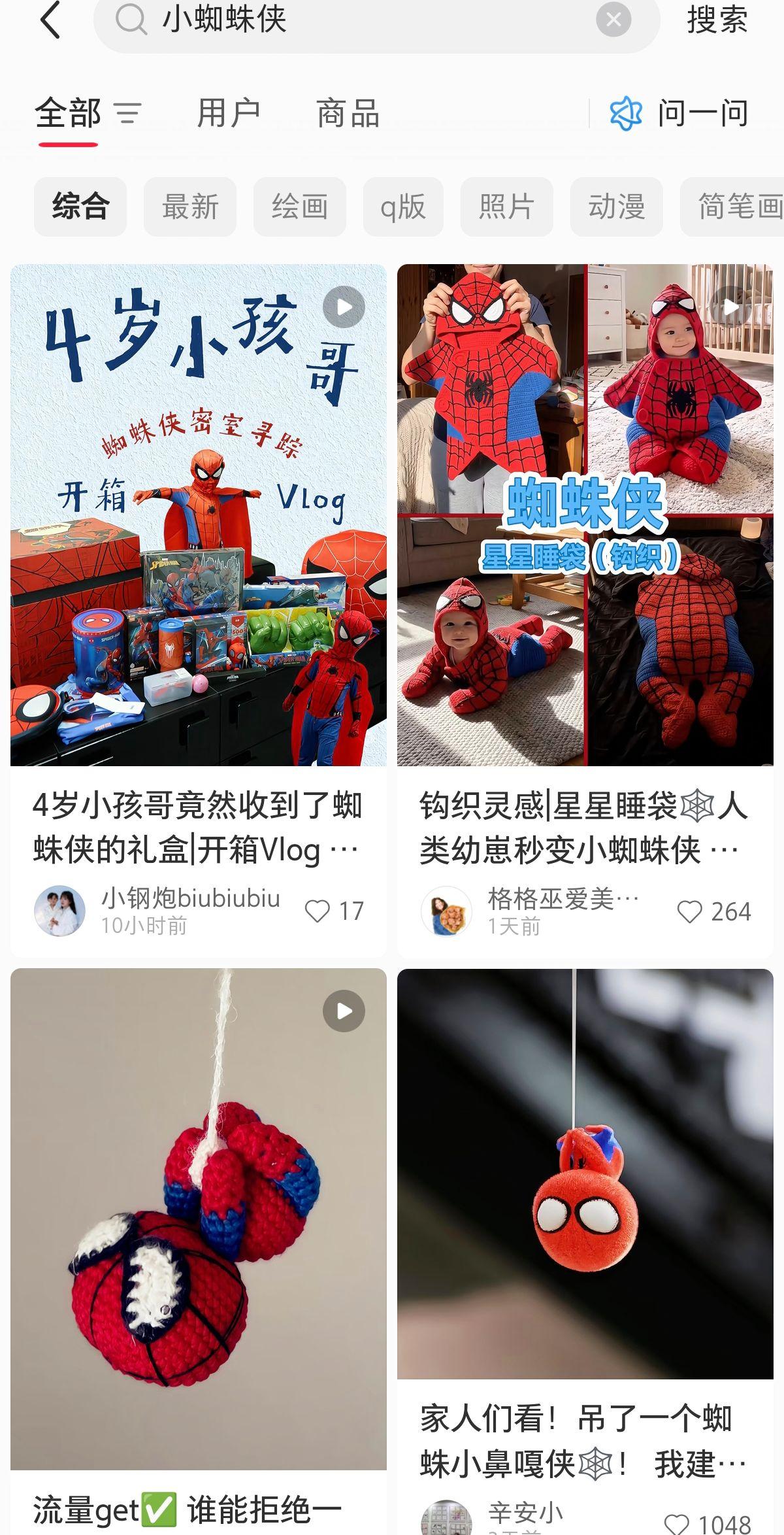Open the 流量get crochet Spider-Man post
Image resolution: width=784 pixels, height=1535 pixels.
point(199,1219)
